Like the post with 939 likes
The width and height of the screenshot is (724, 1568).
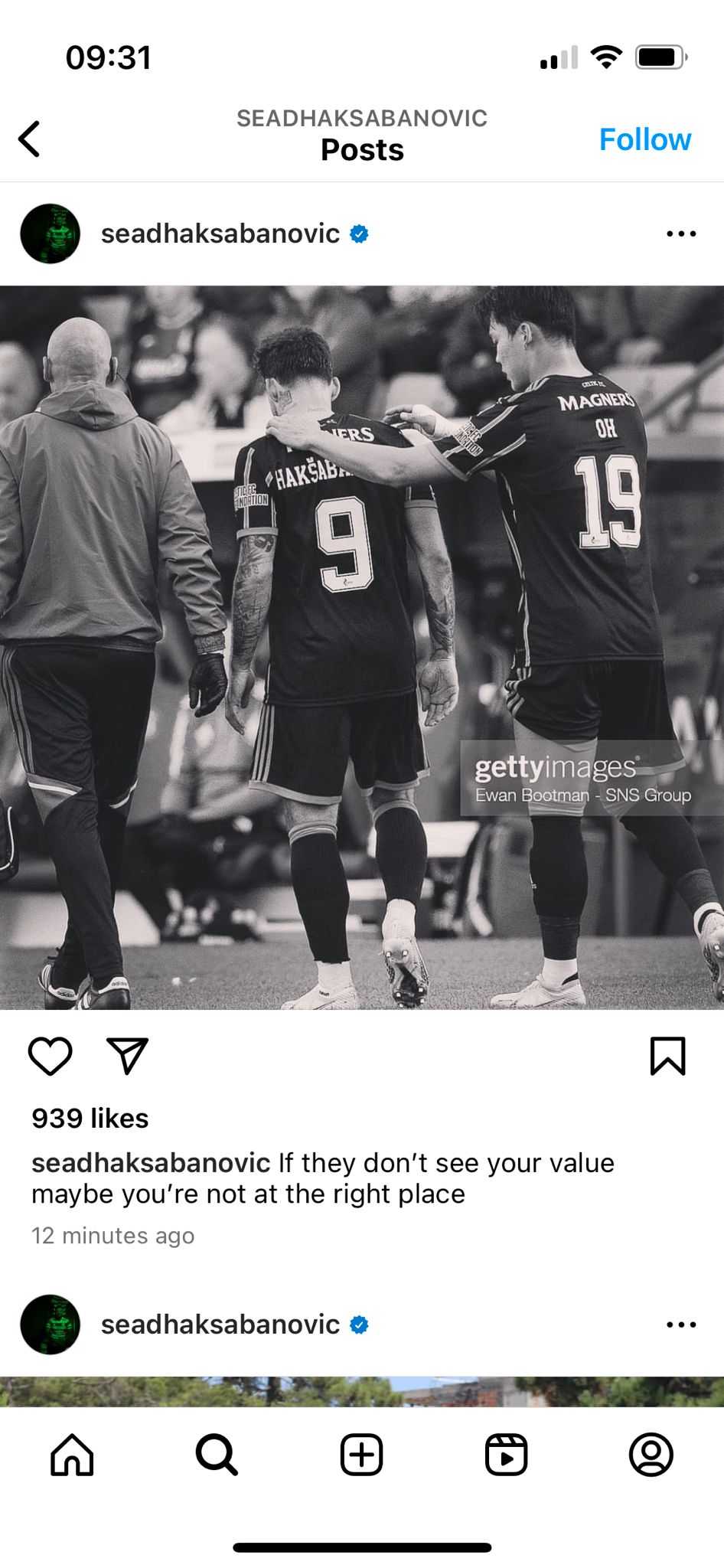point(51,1057)
